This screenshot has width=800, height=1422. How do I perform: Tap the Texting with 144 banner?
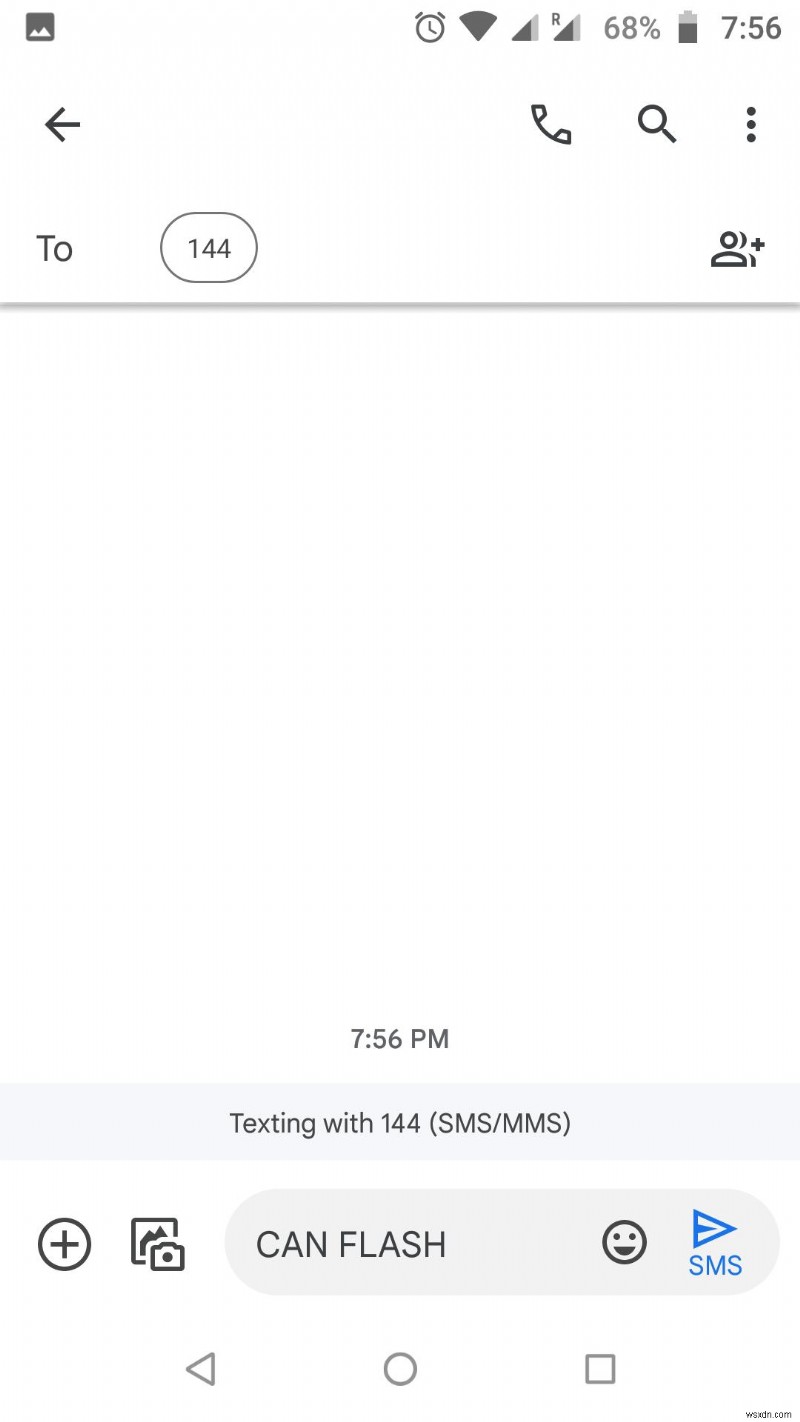[400, 1122]
